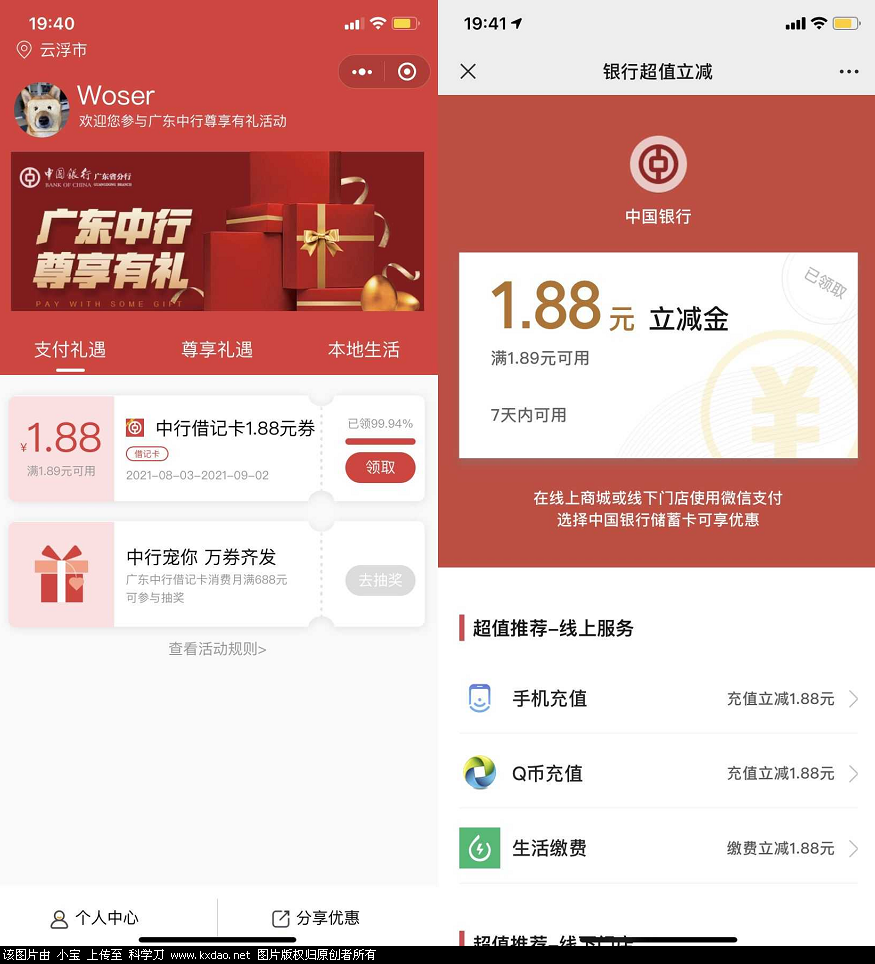Screen dimensions: 875x964
Task: Switch to the 尊享礼遇 tab
Action: 217,349
